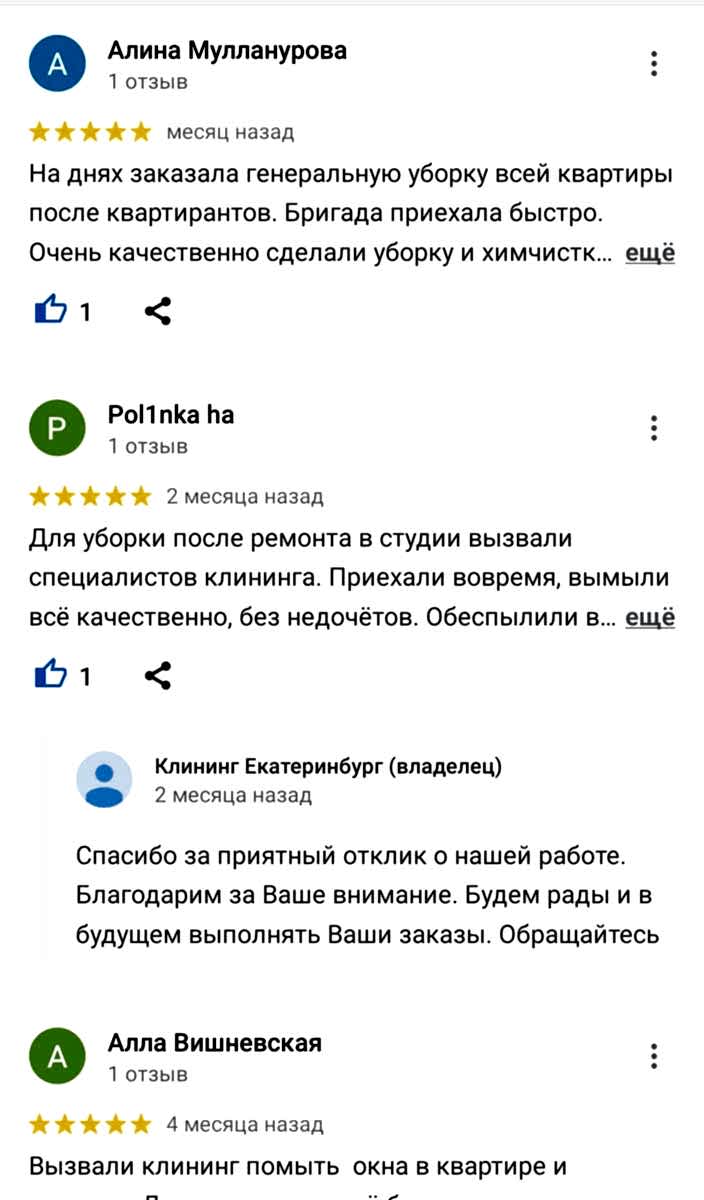The image size is (704, 1200).
Task: Like Pol1nka ha's review
Action: point(50,677)
